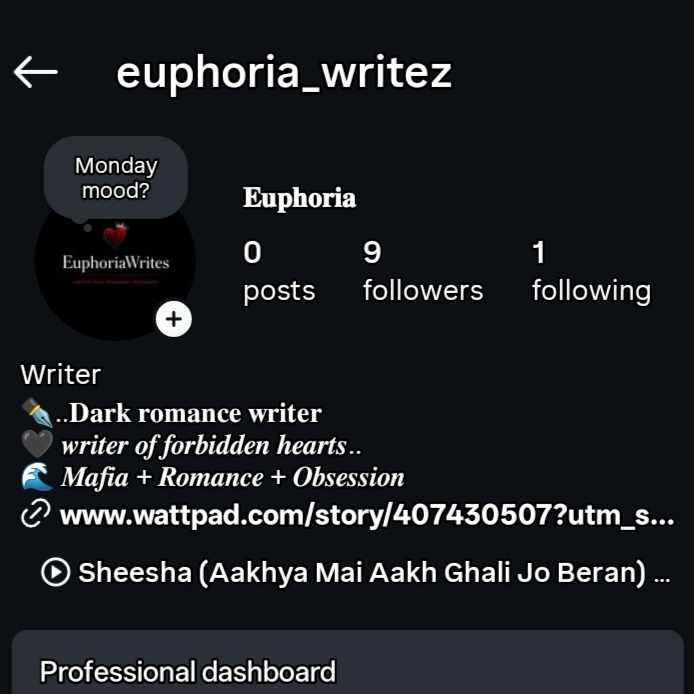The image size is (694, 694).
Task: View the 9 followers list
Action: 422,272
